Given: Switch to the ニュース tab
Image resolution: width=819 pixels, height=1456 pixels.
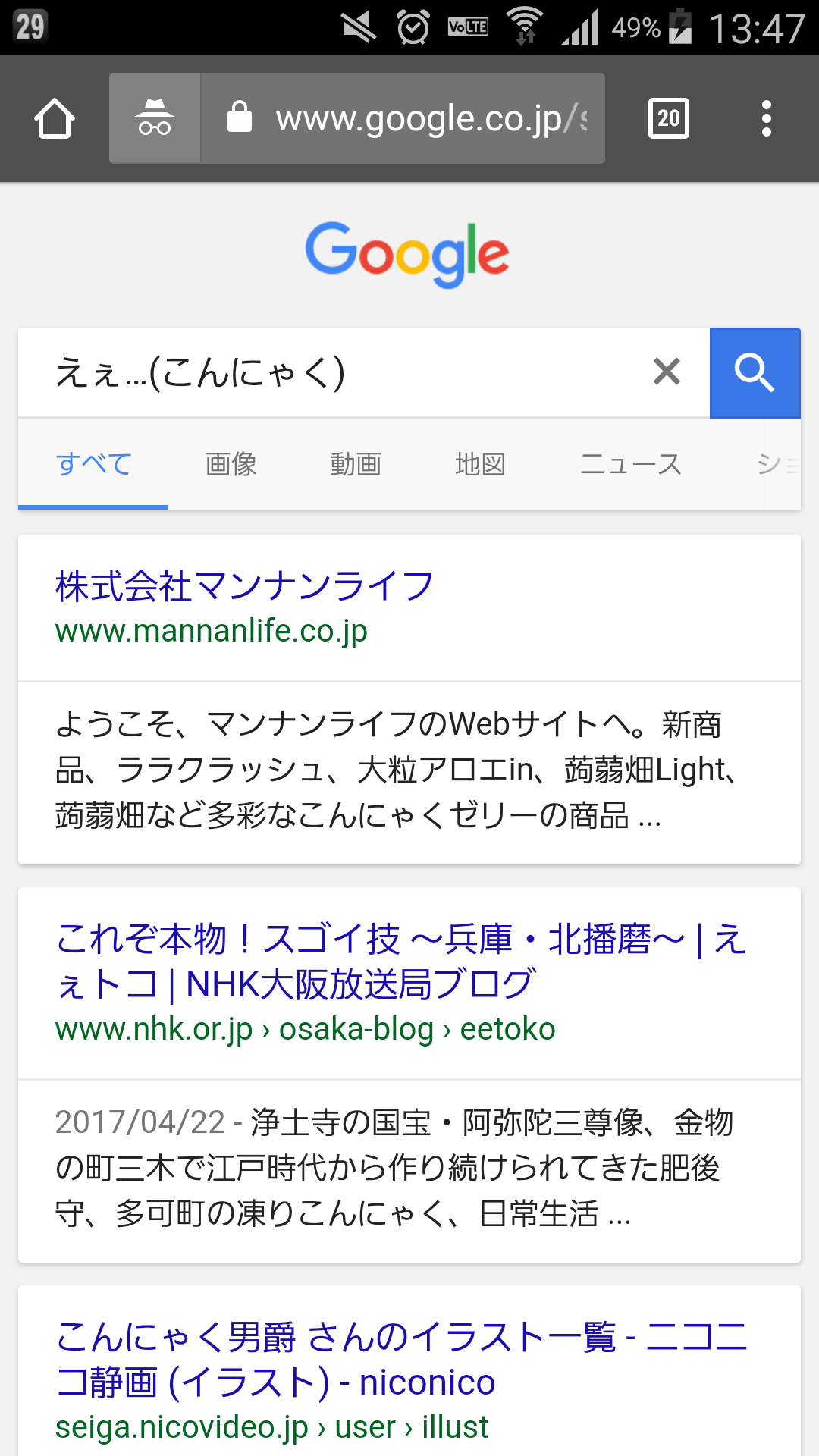Looking at the screenshot, I should [x=631, y=463].
